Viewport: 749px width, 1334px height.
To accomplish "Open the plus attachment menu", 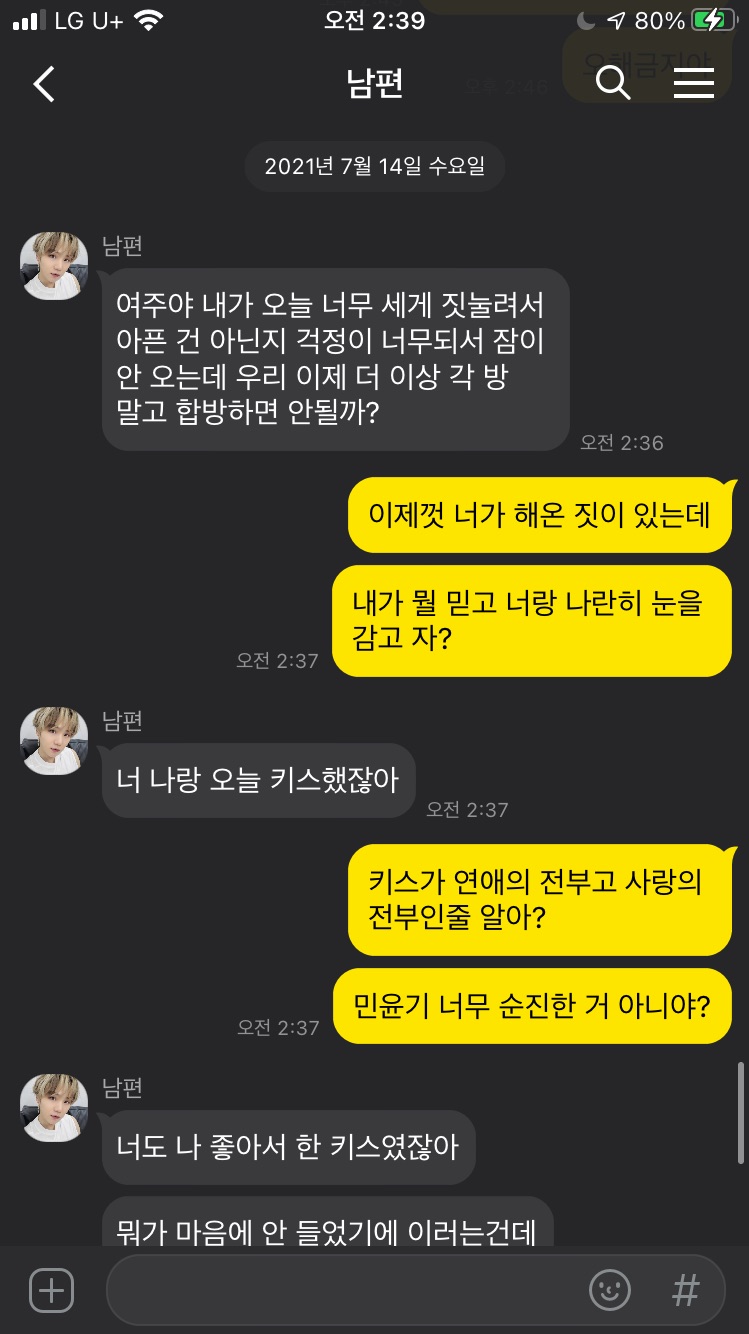I will pyautogui.click(x=51, y=1290).
